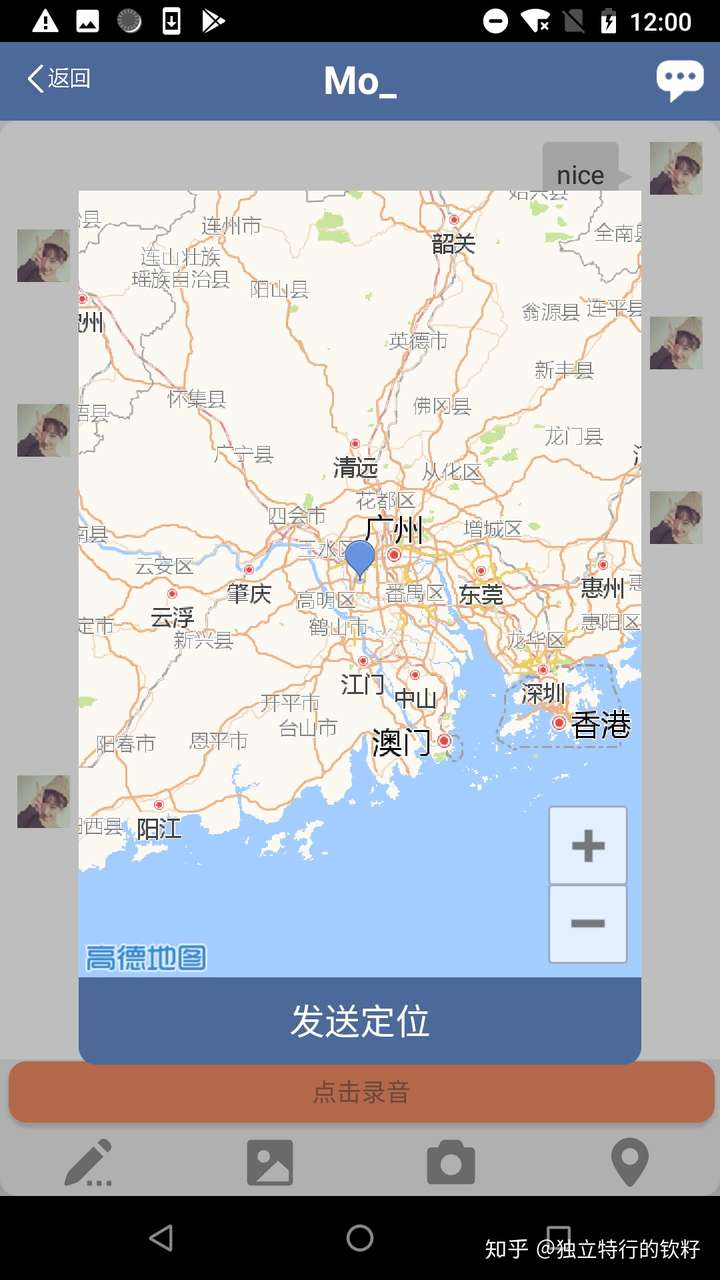Tap 发送定位 to send the location
Image resolution: width=720 pixels, height=1280 pixels.
(x=360, y=1021)
